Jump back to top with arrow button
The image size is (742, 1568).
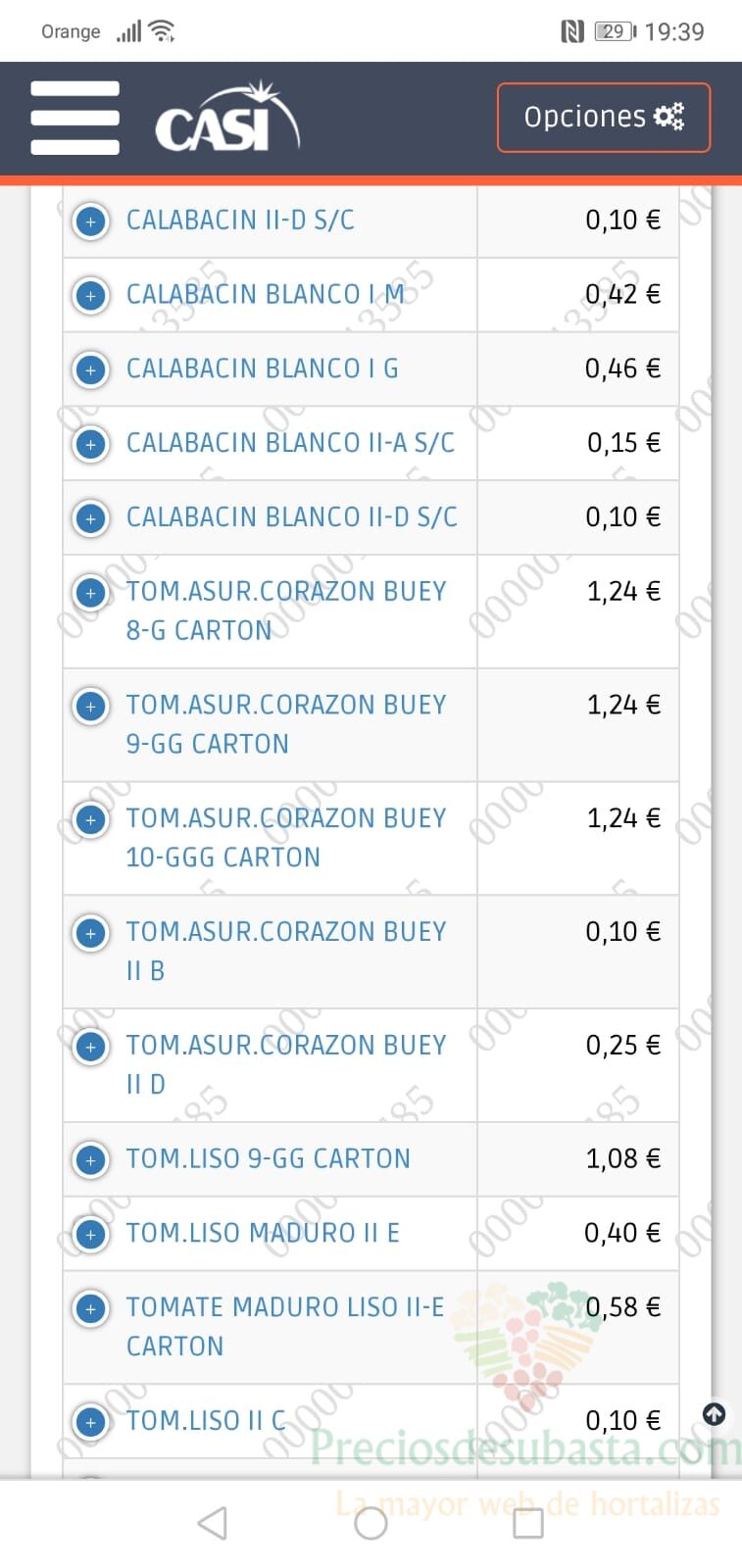pos(715,1414)
